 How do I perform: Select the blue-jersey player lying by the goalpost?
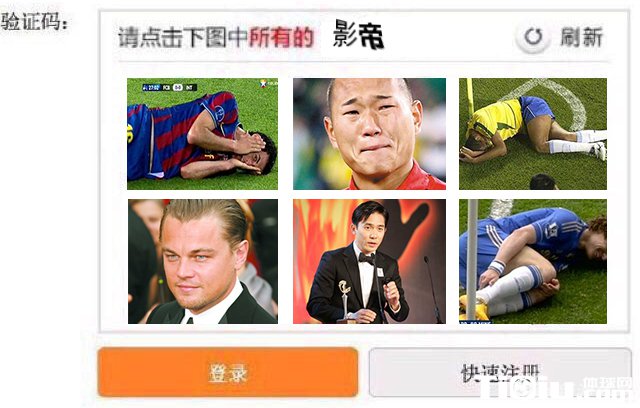[533, 261]
